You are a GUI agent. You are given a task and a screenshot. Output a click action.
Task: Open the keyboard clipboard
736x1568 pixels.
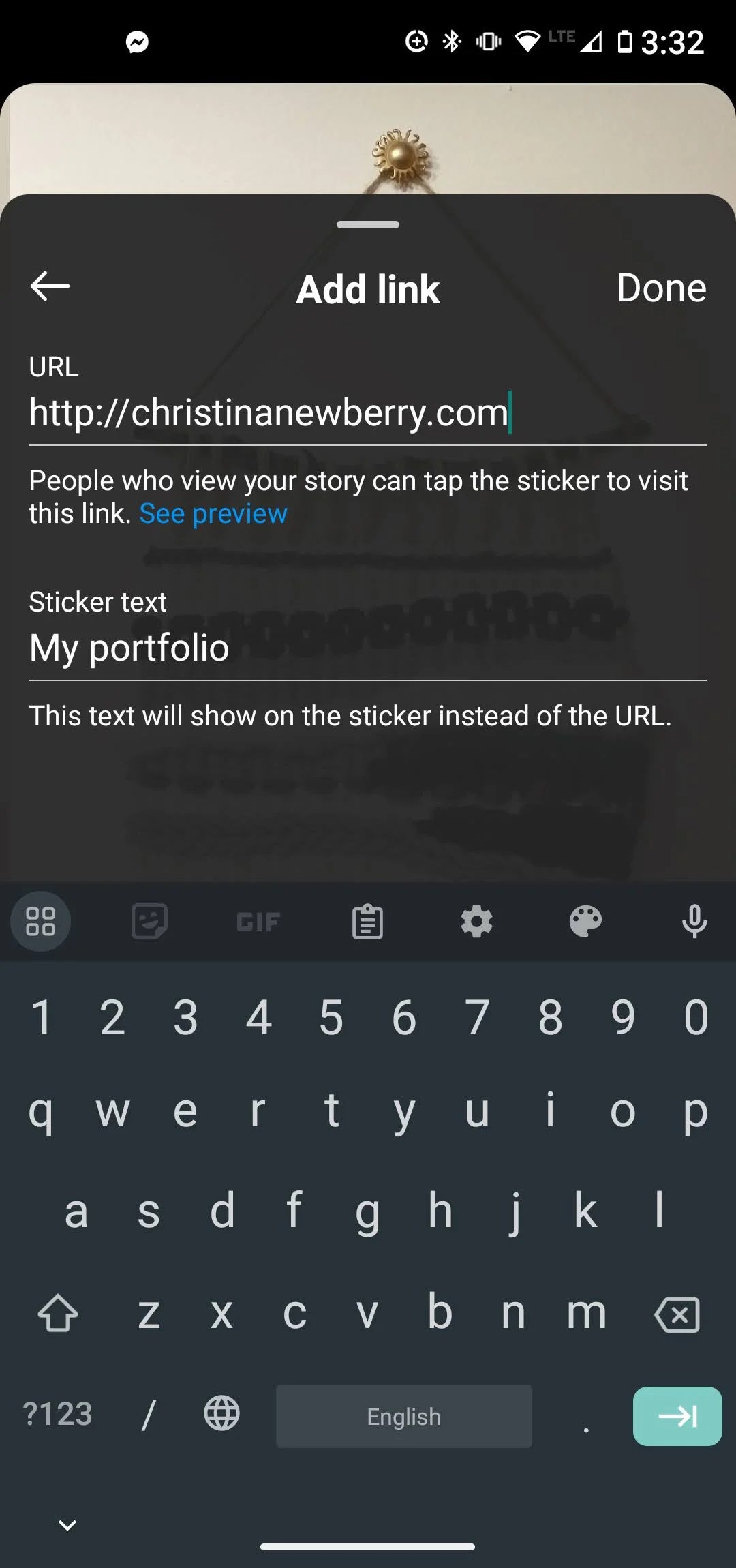(367, 922)
